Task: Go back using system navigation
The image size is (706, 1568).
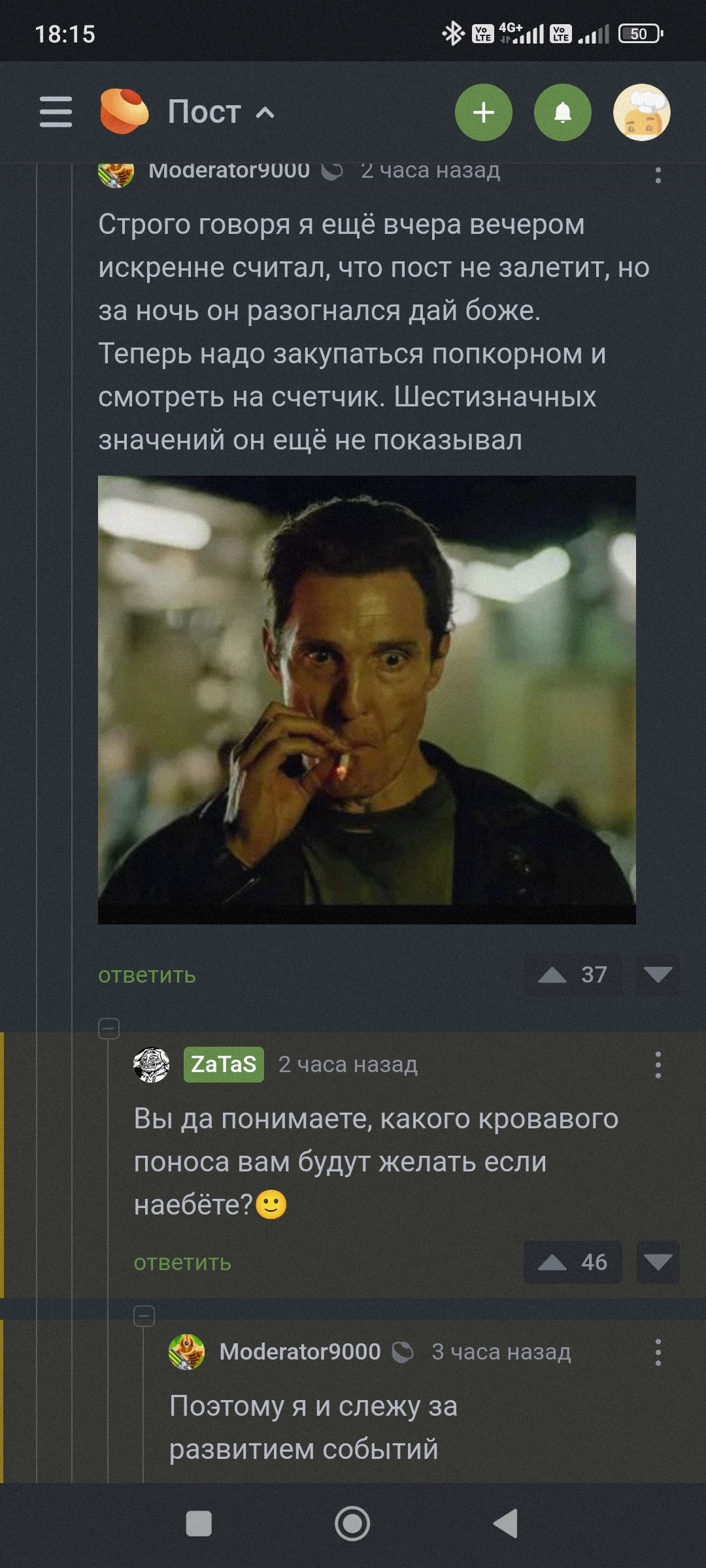Action: pos(505,1524)
